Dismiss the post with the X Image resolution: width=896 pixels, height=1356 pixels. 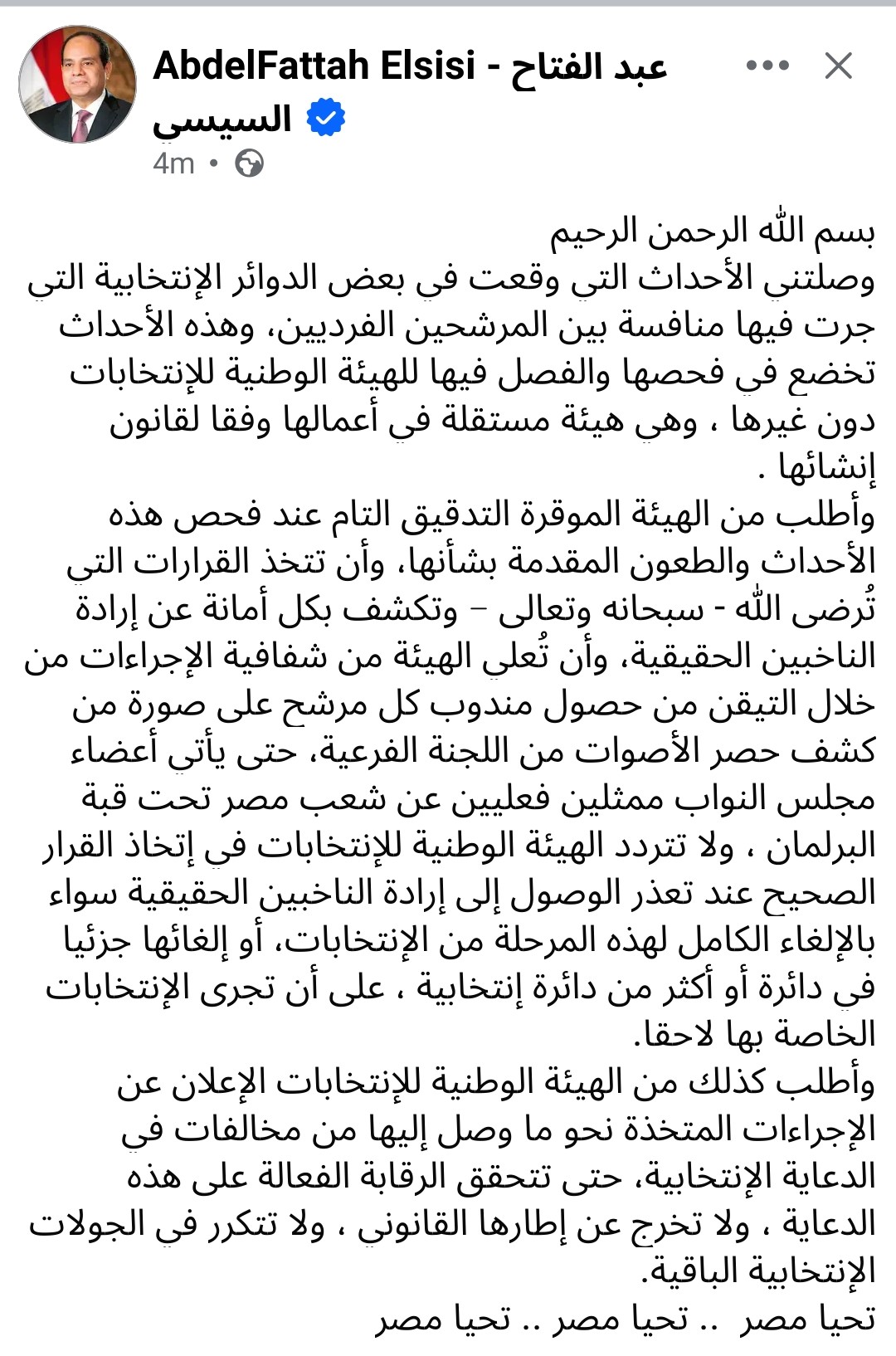(x=838, y=66)
